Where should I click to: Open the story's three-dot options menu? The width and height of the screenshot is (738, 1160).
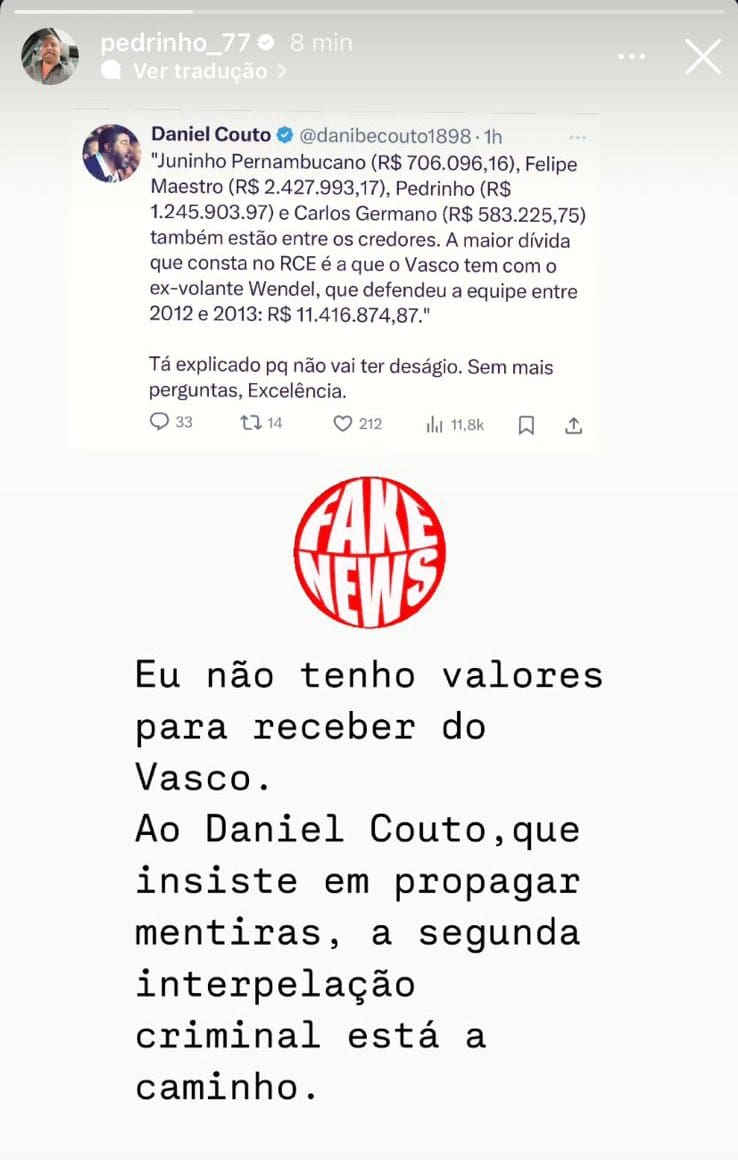(x=632, y=57)
